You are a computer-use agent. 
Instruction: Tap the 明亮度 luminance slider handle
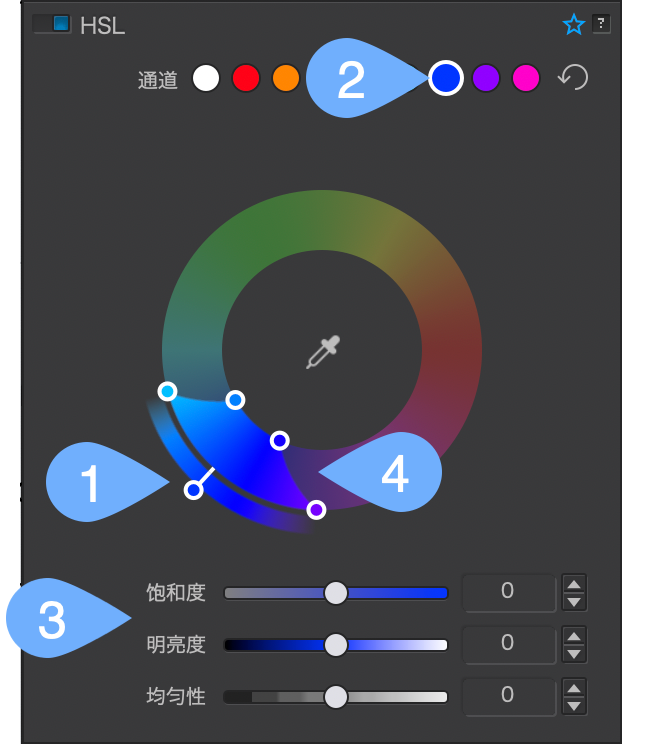[x=336, y=644]
